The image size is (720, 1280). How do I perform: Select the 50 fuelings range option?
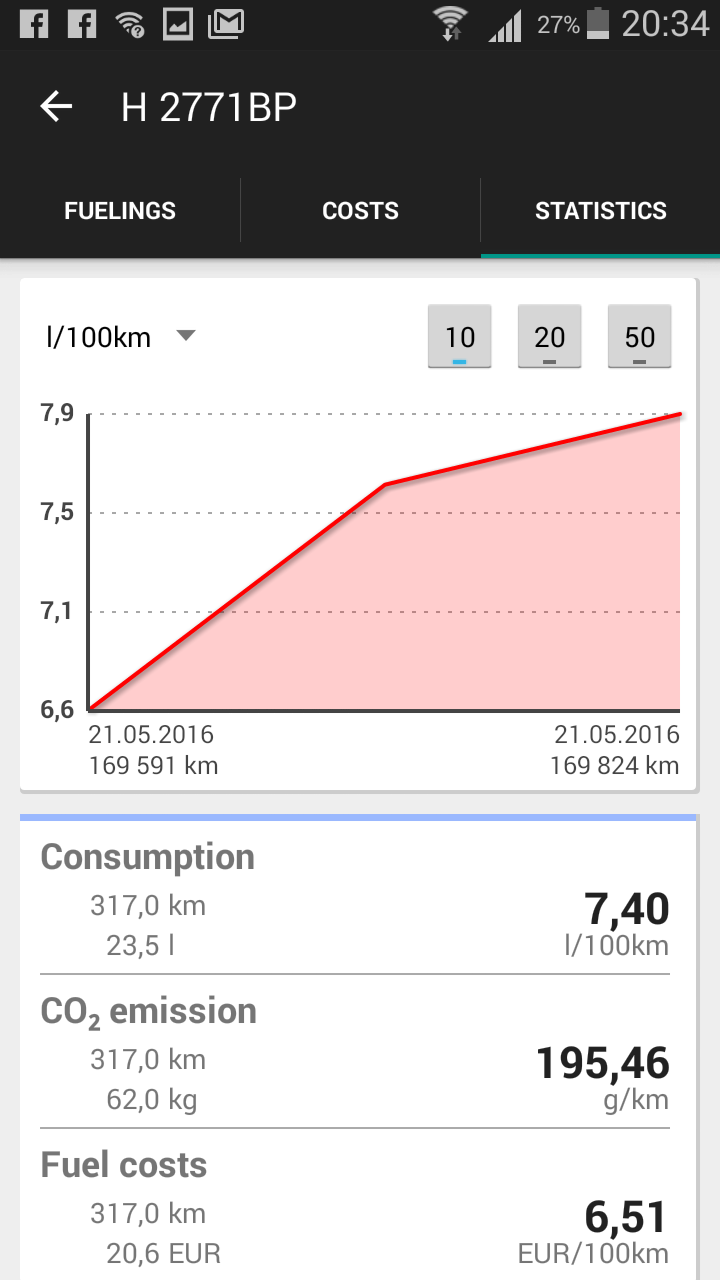(639, 337)
